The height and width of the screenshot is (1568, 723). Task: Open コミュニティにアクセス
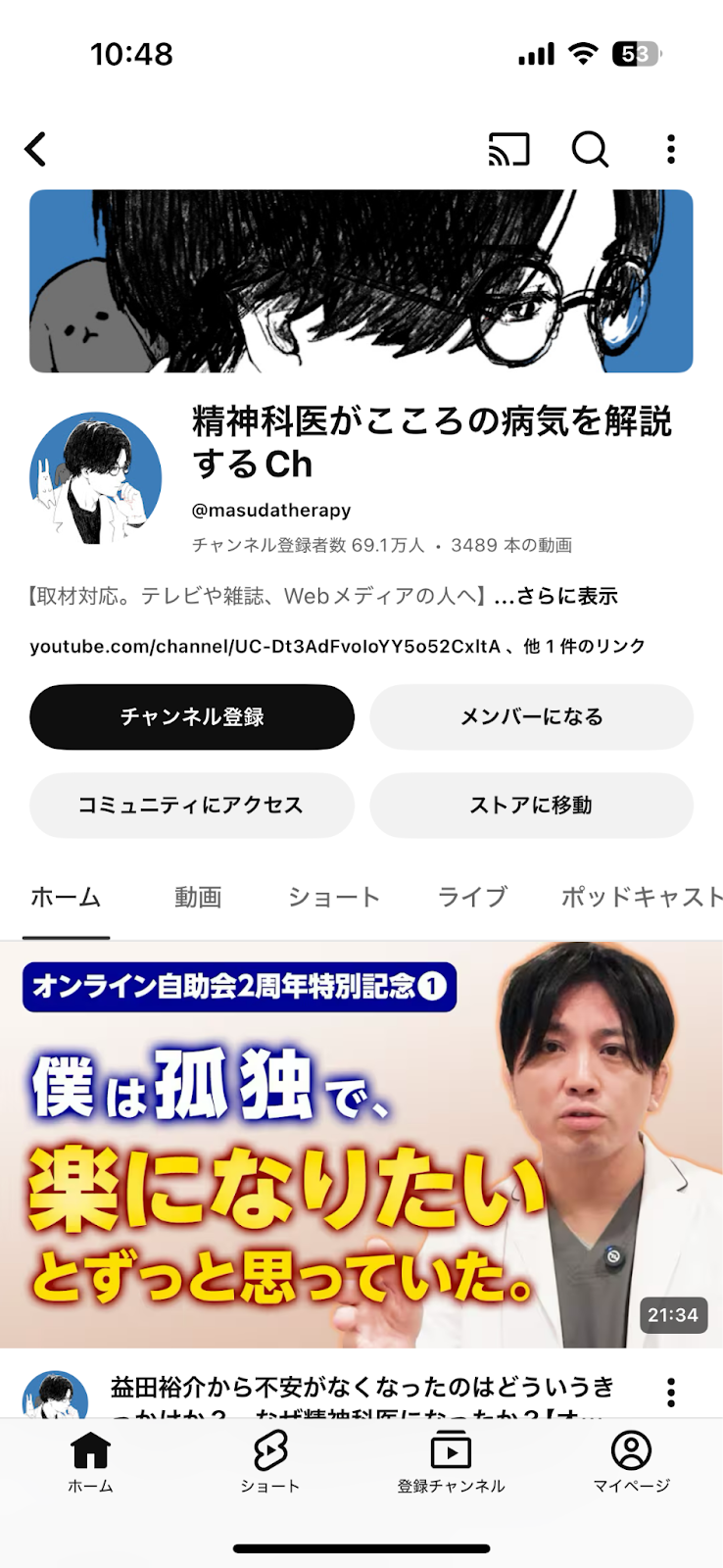[192, 805]
